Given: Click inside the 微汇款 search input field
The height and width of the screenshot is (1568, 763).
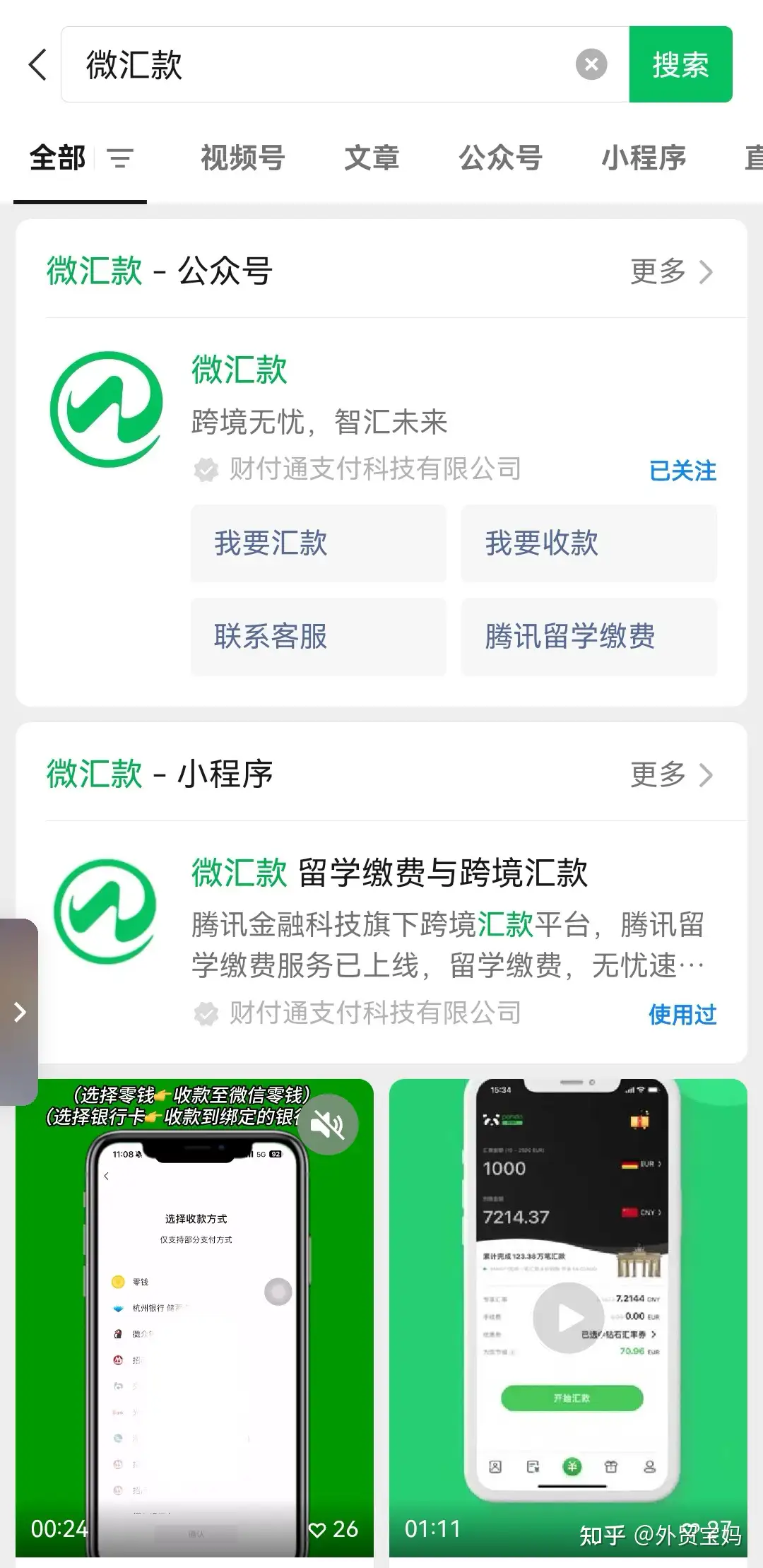Looking at the screenshot, I should pos(318,65).
